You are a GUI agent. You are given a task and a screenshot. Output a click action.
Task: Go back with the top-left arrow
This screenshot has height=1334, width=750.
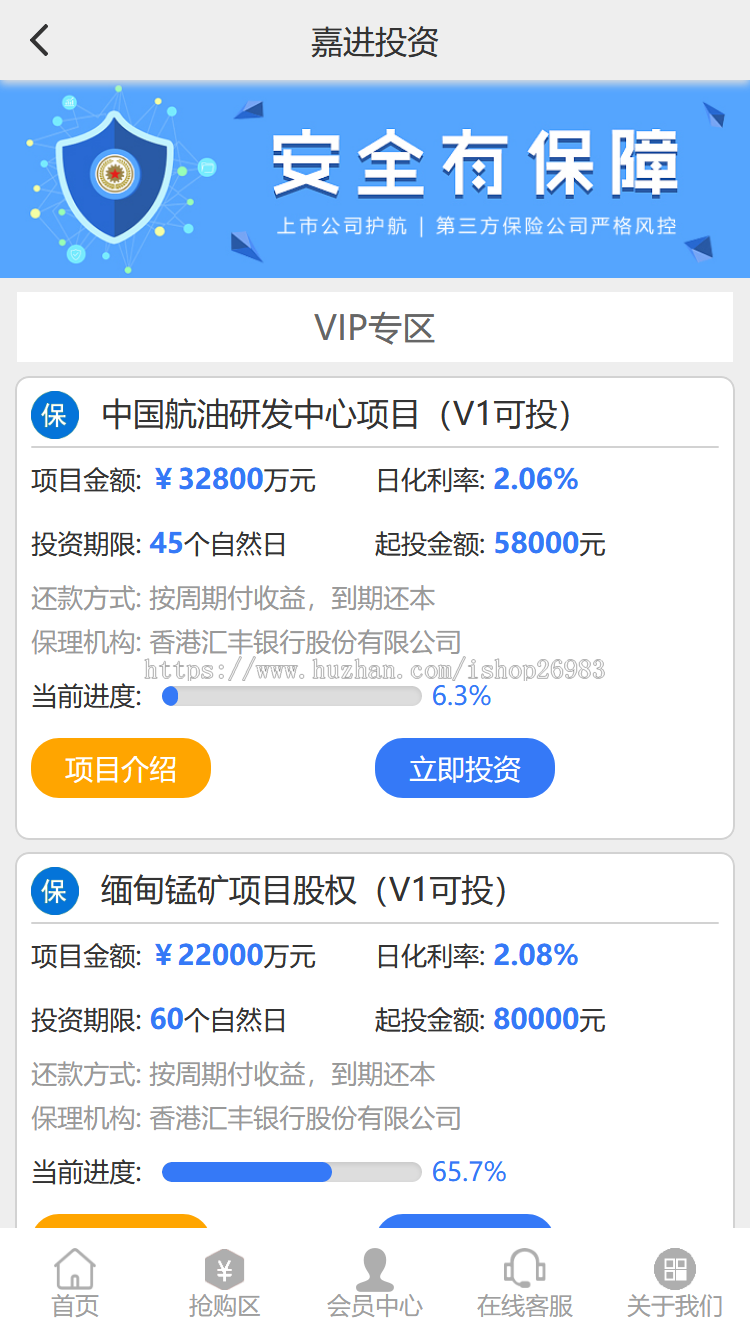38,40
